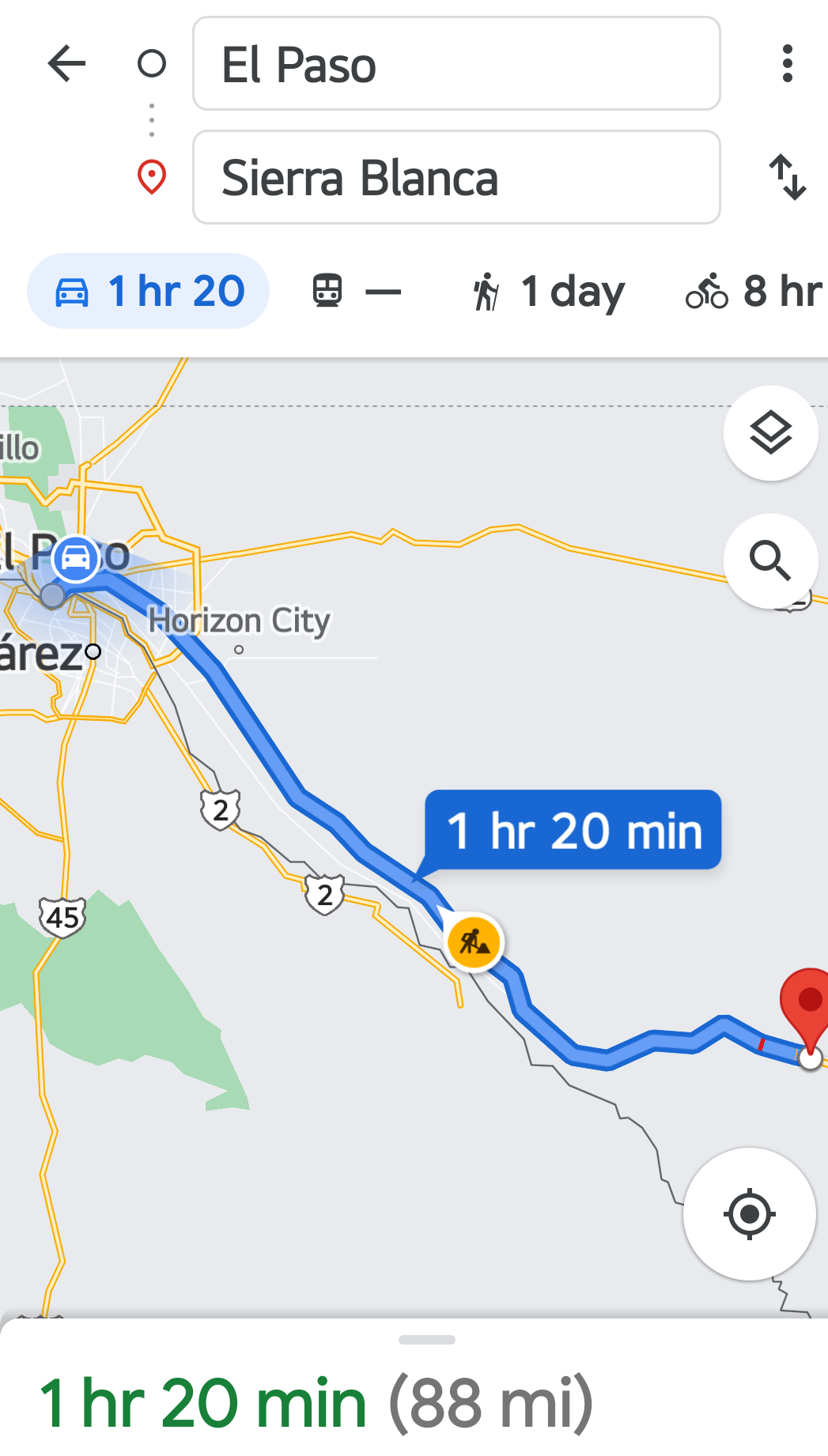Open the three-dot overflow menu
Viewport: 828px width, 1456px height.
tap(787, 63)
